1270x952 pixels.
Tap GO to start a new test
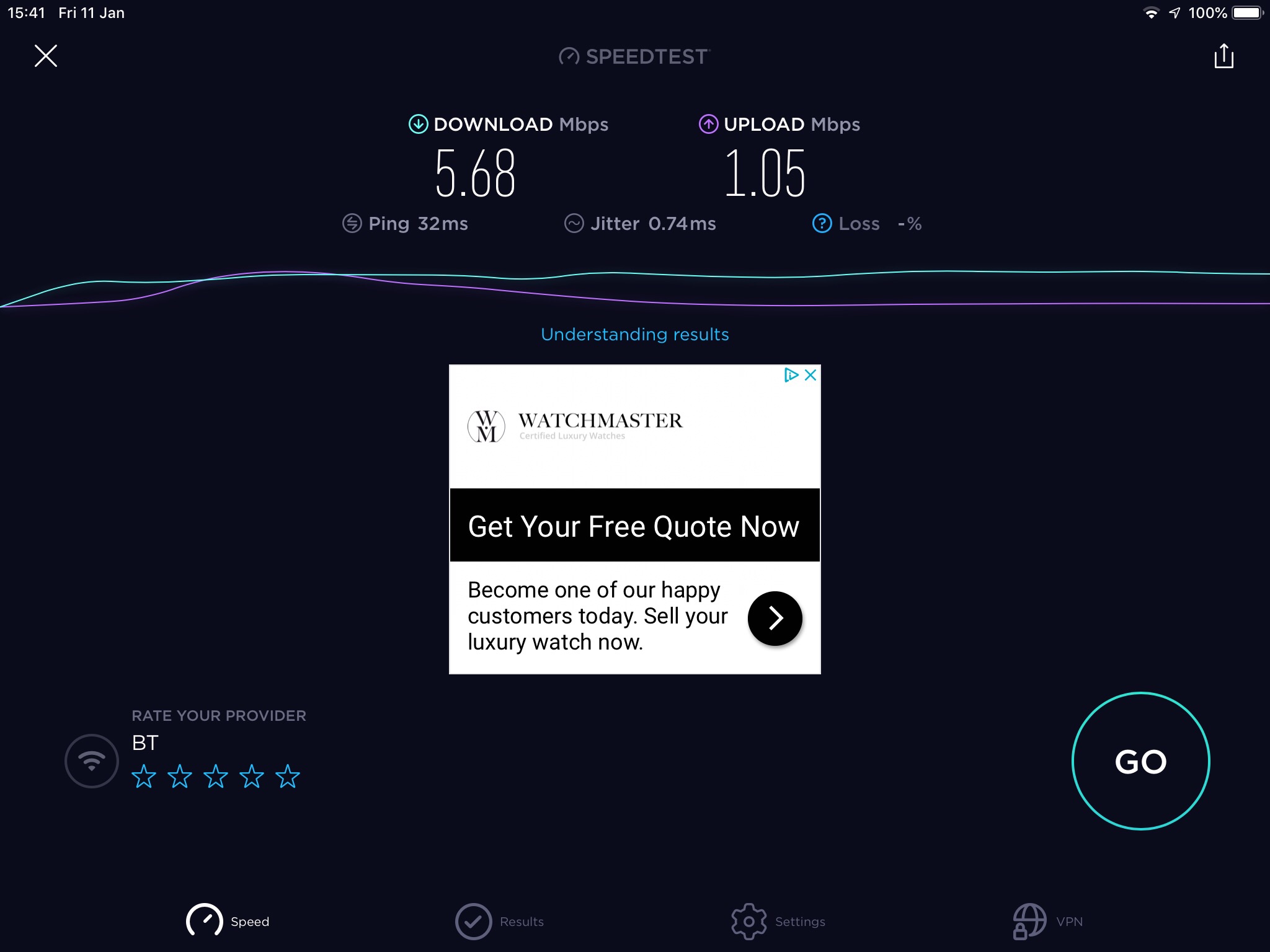pyautogui.click(x=1140, y=761)
